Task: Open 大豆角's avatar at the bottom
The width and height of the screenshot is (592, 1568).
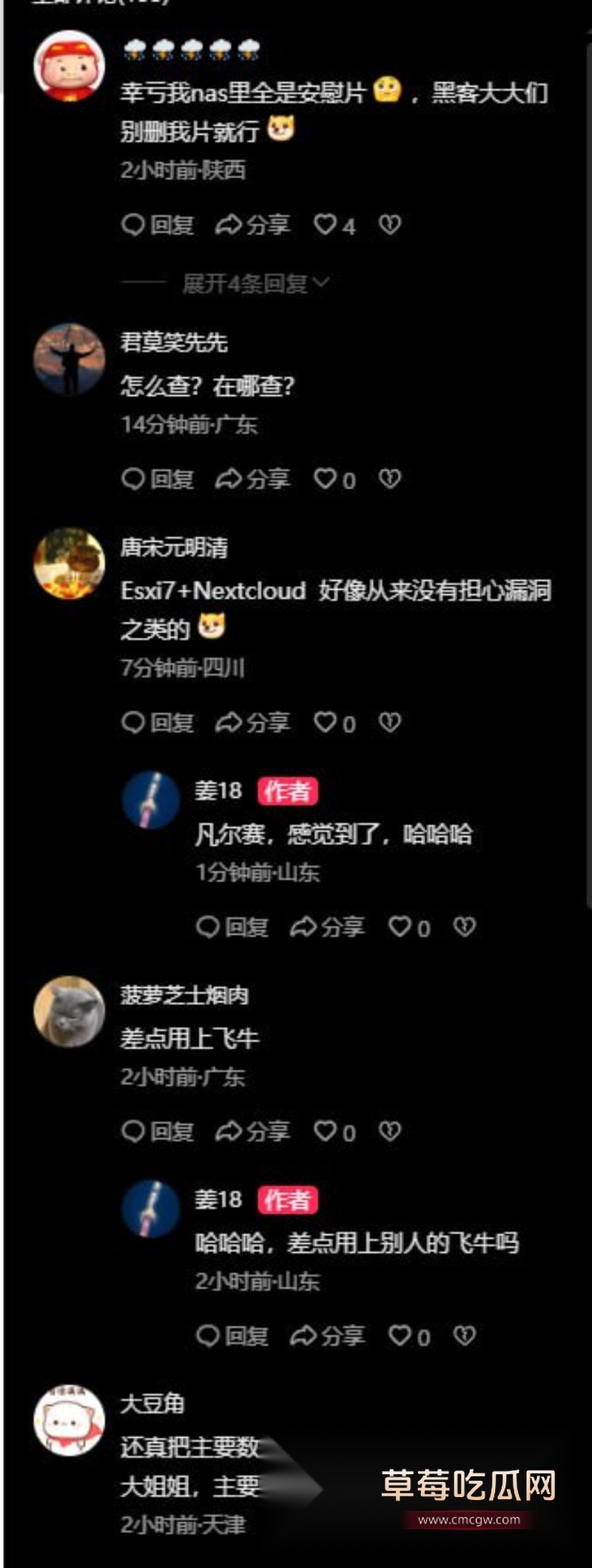Action: 70,1421
